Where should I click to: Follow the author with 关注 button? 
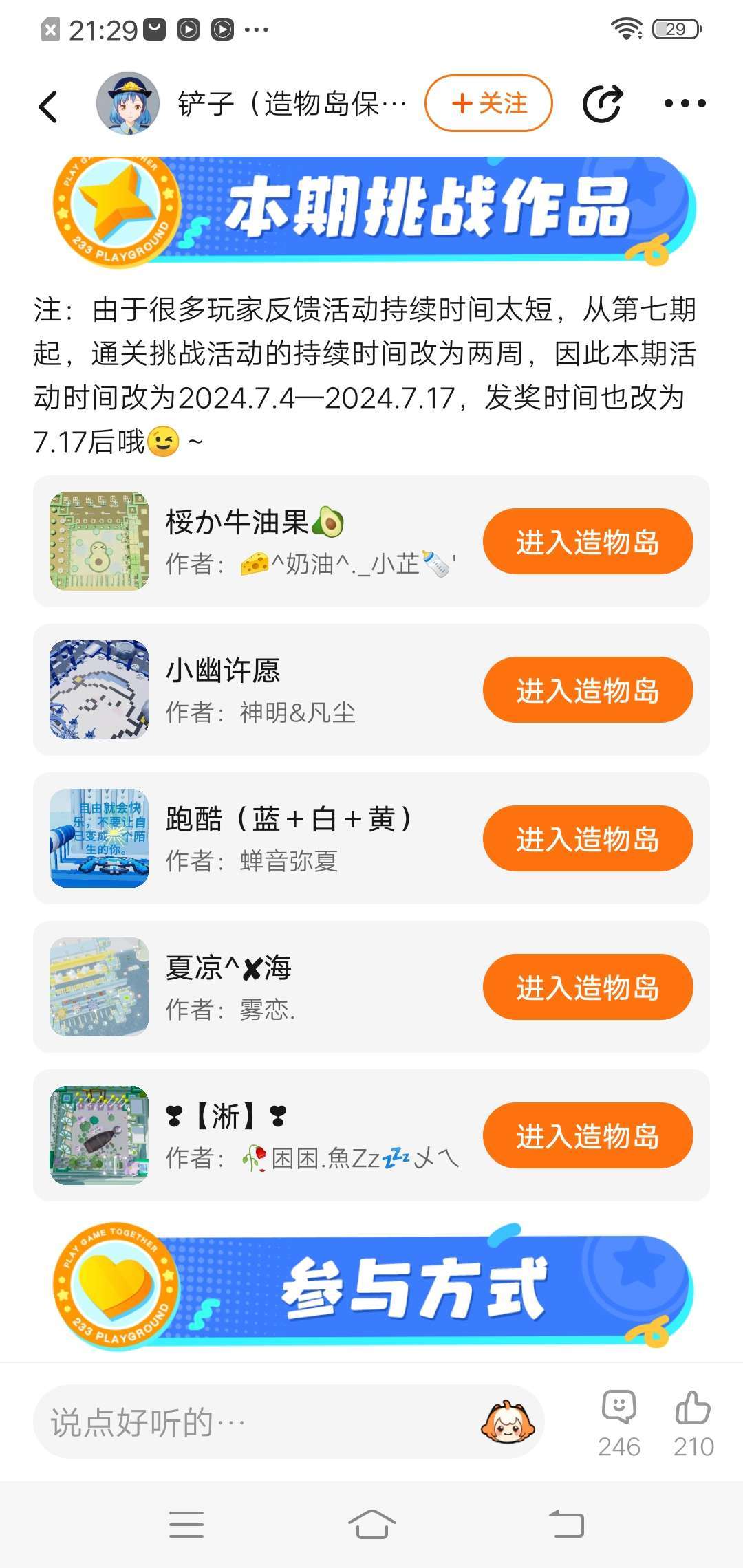click(x=488, y=103)
